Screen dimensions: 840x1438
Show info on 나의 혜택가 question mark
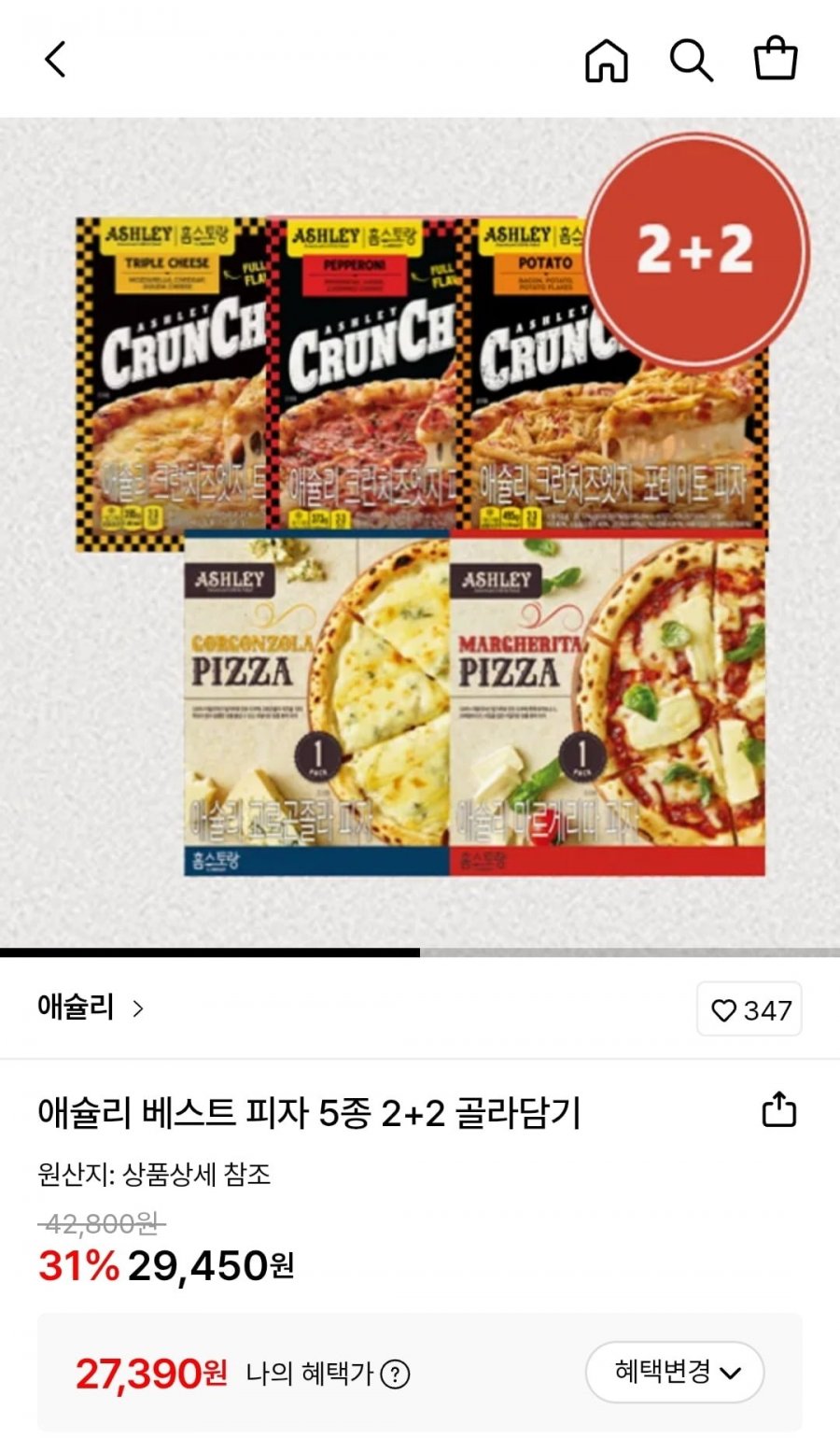[396, 1374]
